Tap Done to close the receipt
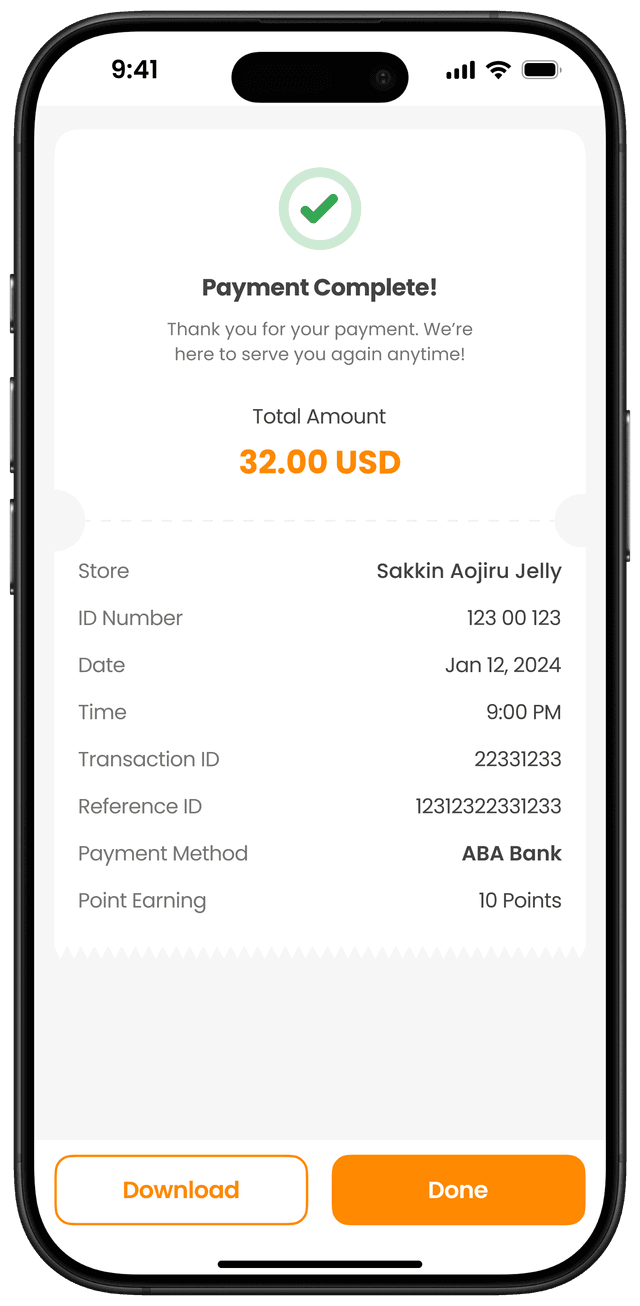This screenshot has height=1306, width=640. [x=458, y=1190]
